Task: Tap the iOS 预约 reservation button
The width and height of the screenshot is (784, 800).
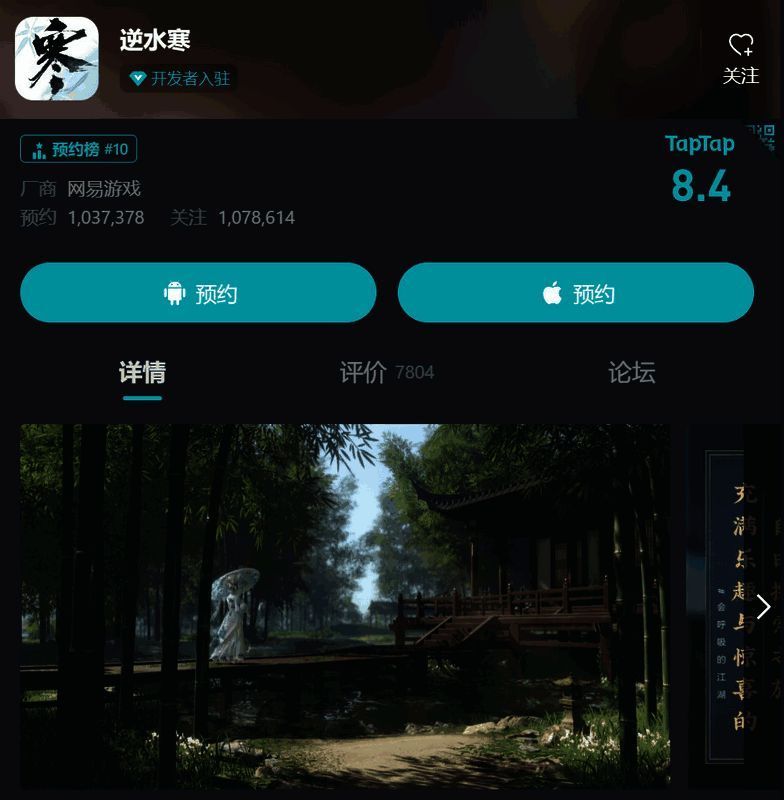Action: point(575,292)
